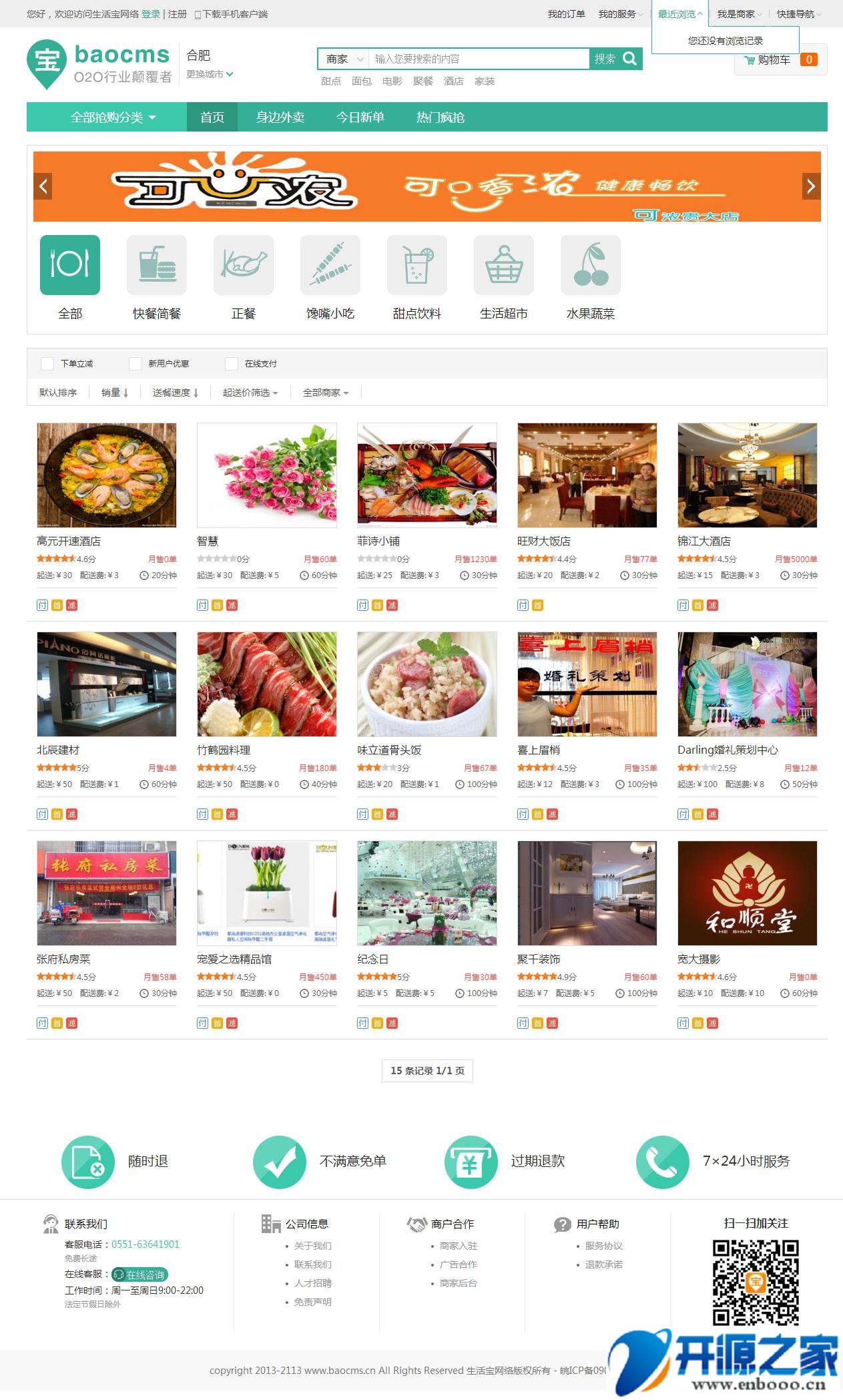Open the 竹鹤园料理 merchant card

pyautogui.click(x=266, y=684)
